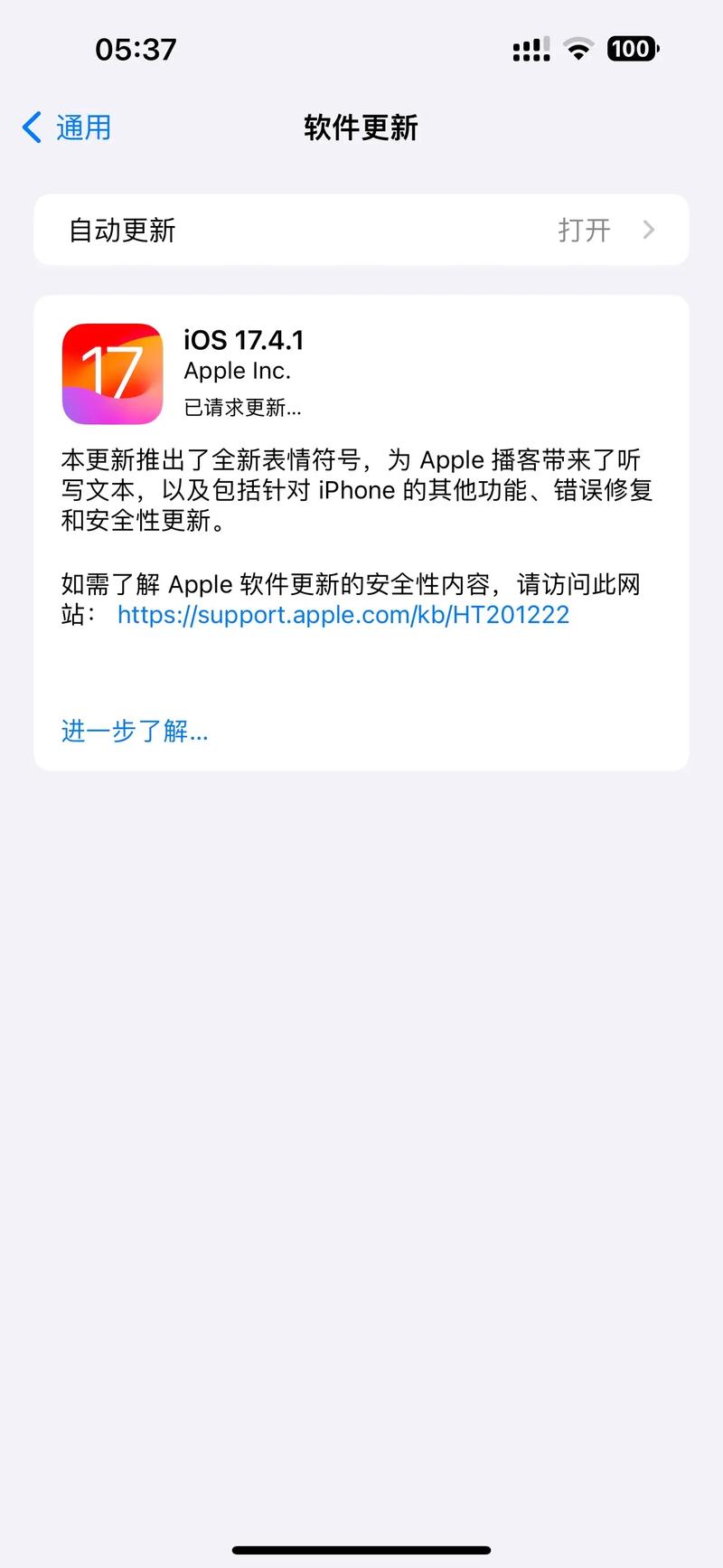Screen dimensions: 723x1568
Task: Tap 进一步了解 to learn more
Action: pyautogui.click(x=135, y=731)
